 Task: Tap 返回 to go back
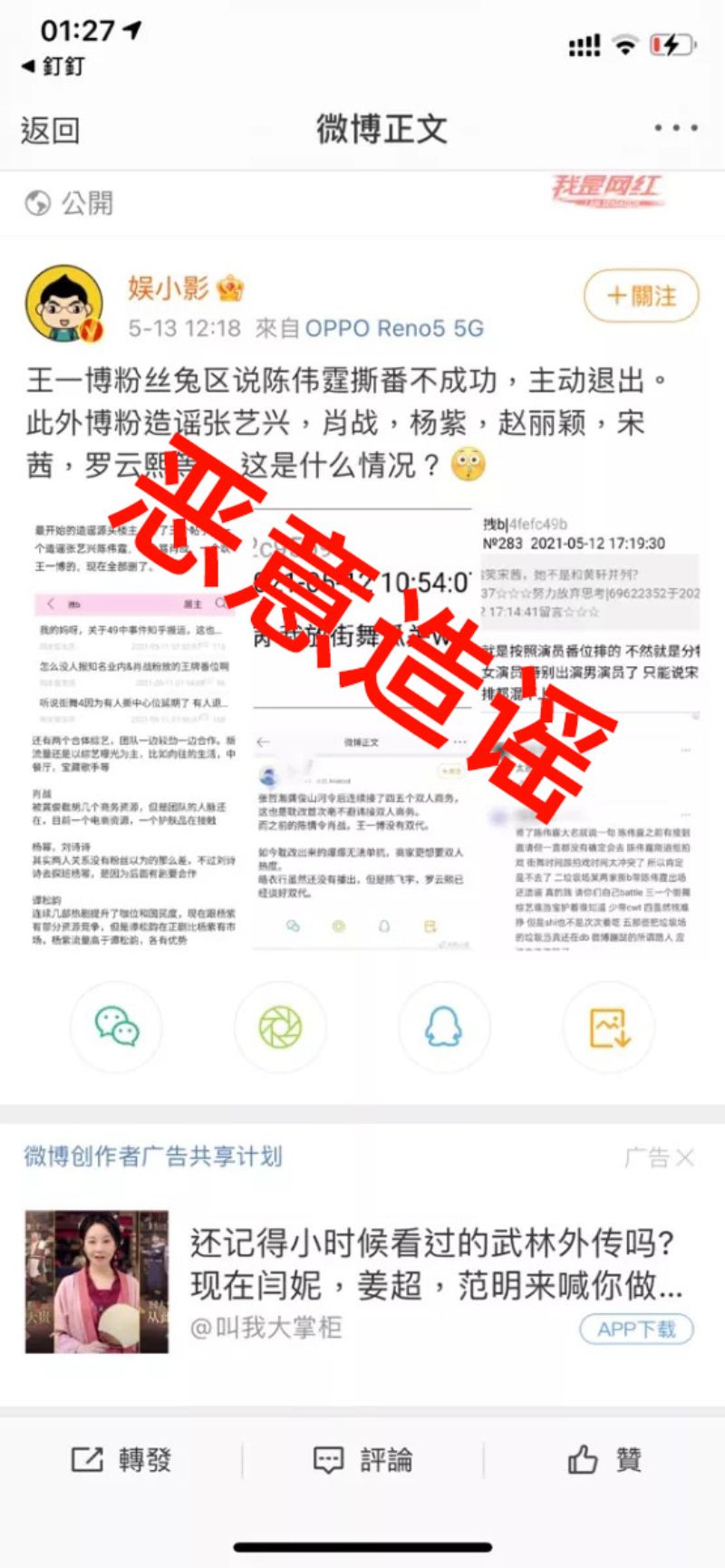click(50, 130)
